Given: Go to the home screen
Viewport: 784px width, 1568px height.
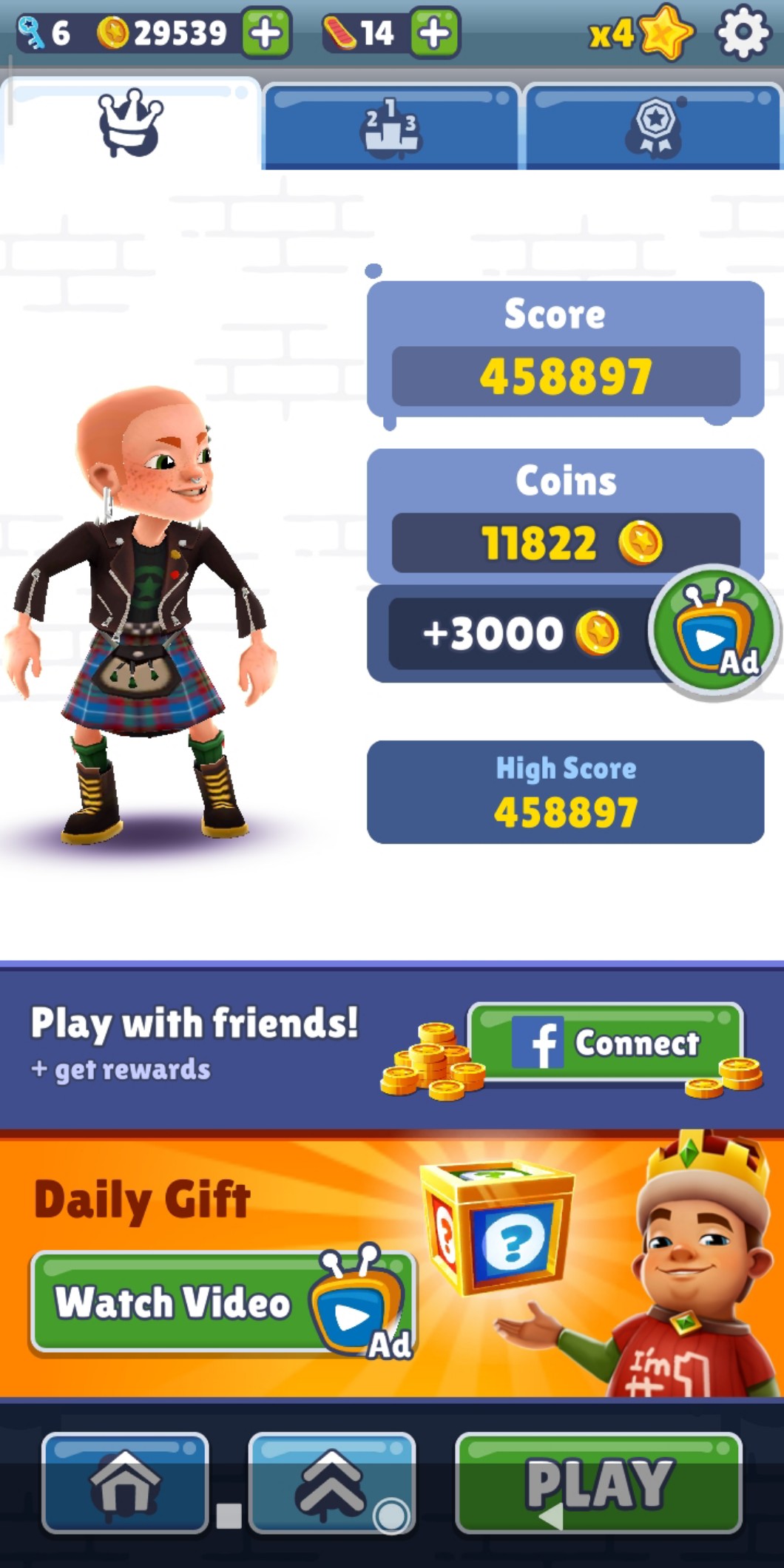Looking at the screenshot, I should [125, 1482].
